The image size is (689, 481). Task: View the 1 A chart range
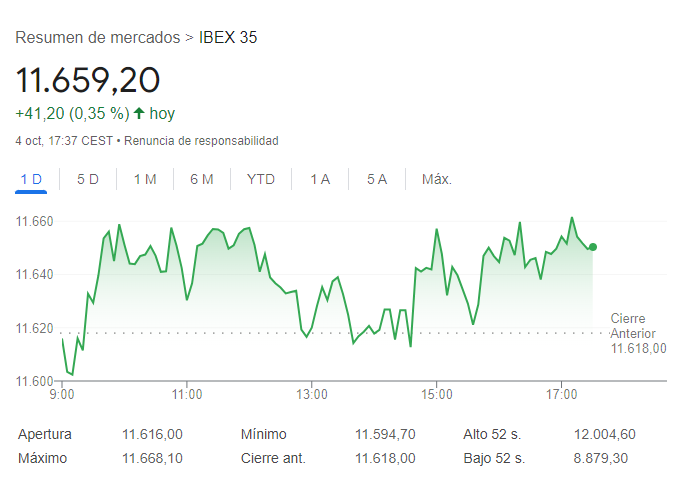pyautogui.click(x=320, y=179)
